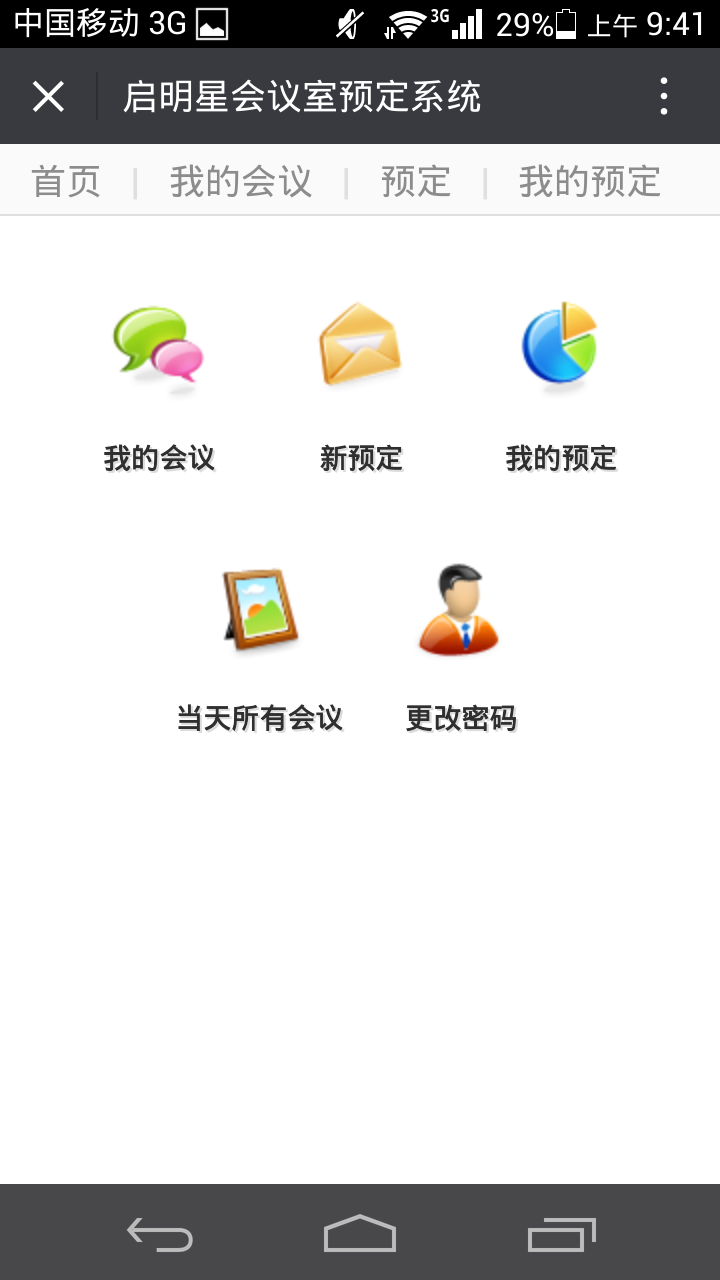Tap the system back button
Image resolution: width=720 pixels, height=1280 pixels.
(x=160, y=1234)
